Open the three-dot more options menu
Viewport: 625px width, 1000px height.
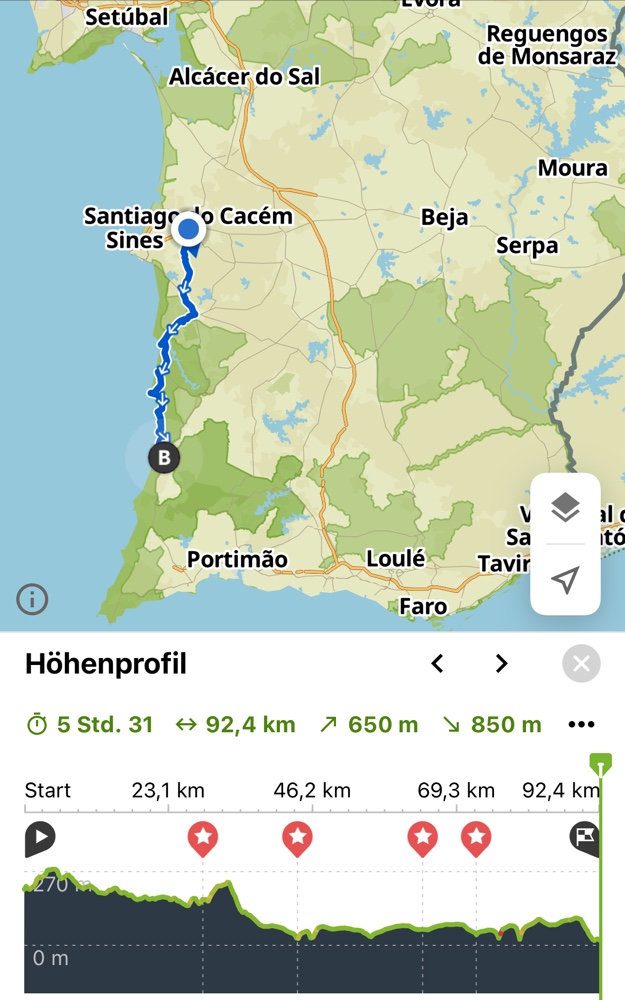[581, 725]
